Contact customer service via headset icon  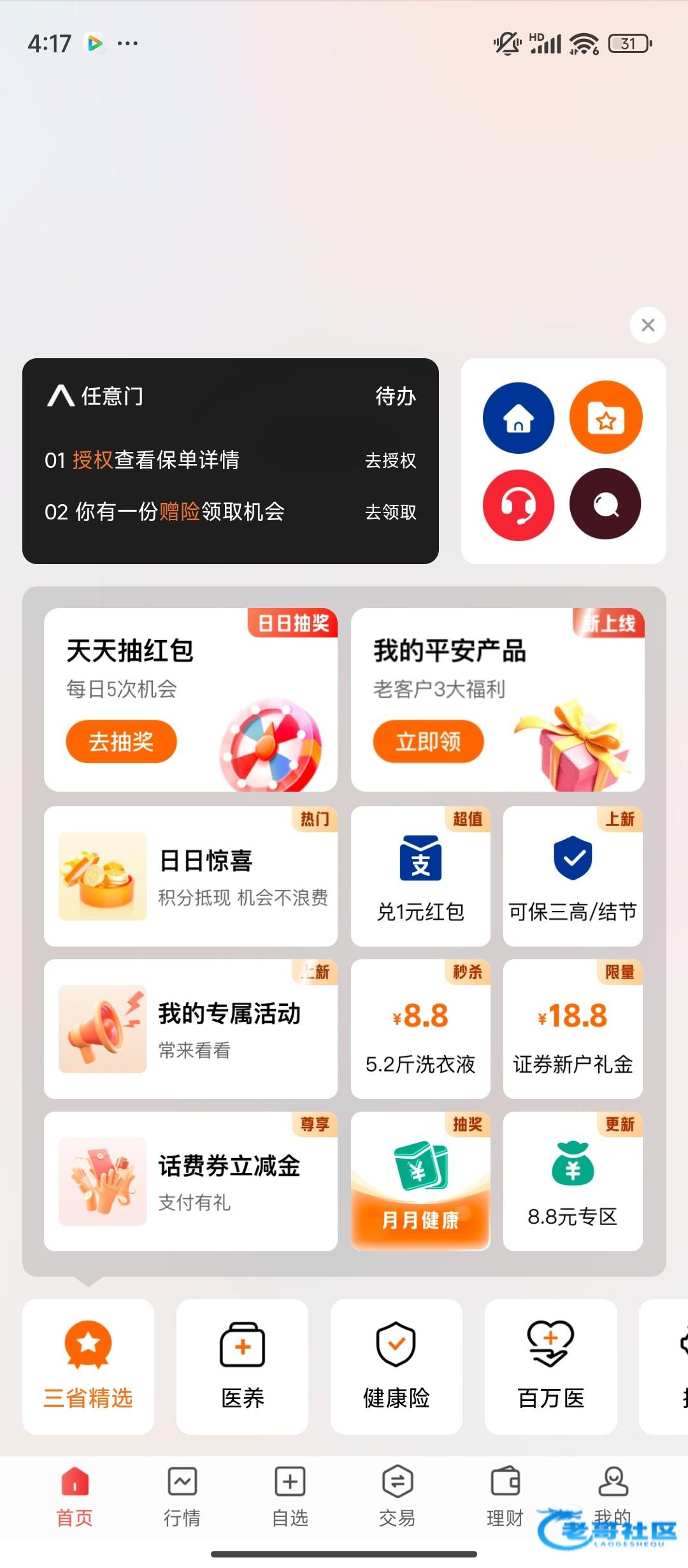tap(519, 505)
